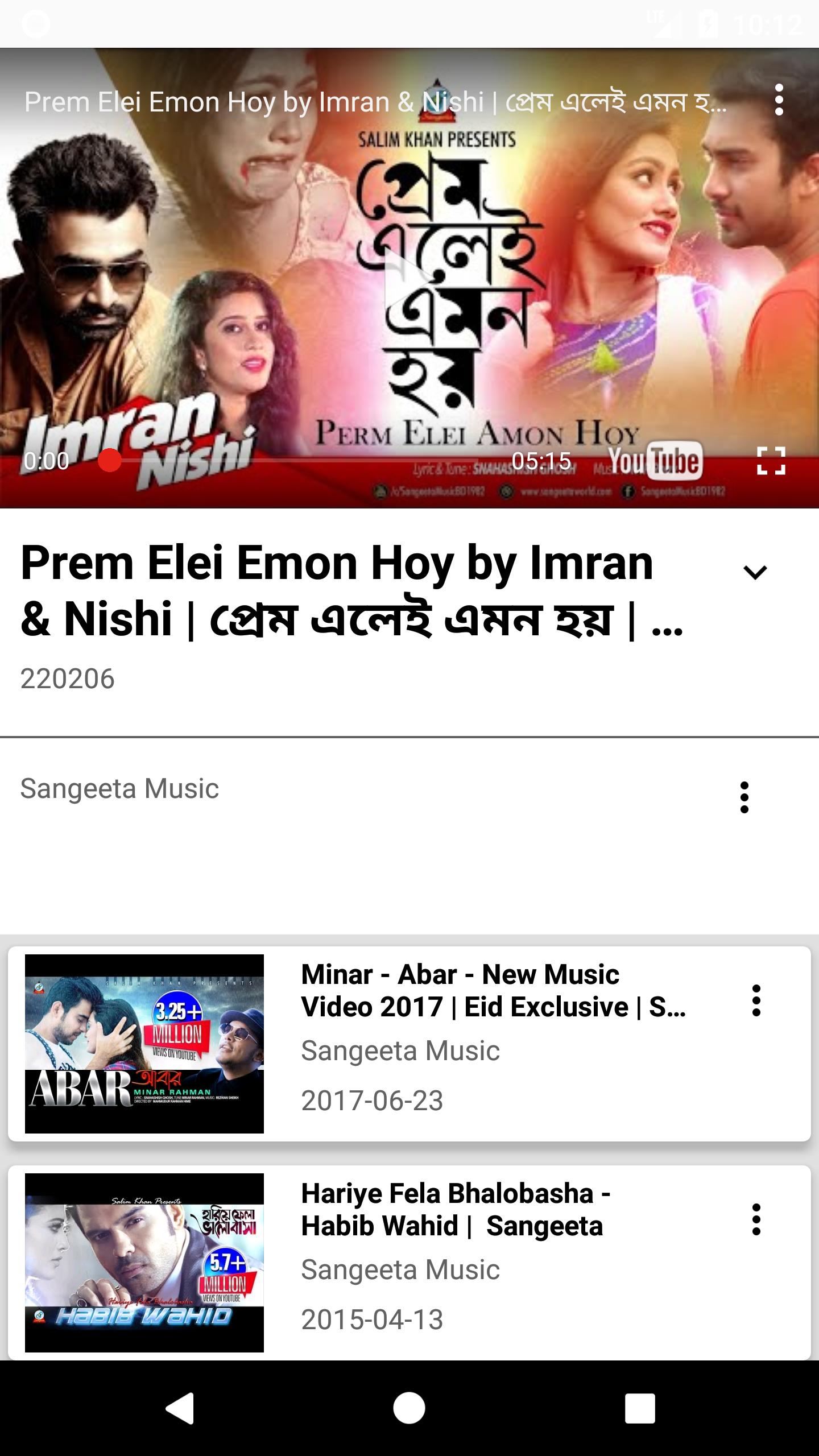Enter fullscreen mode
This screenshot has width=819, height=1456.
tap(771, 461)
